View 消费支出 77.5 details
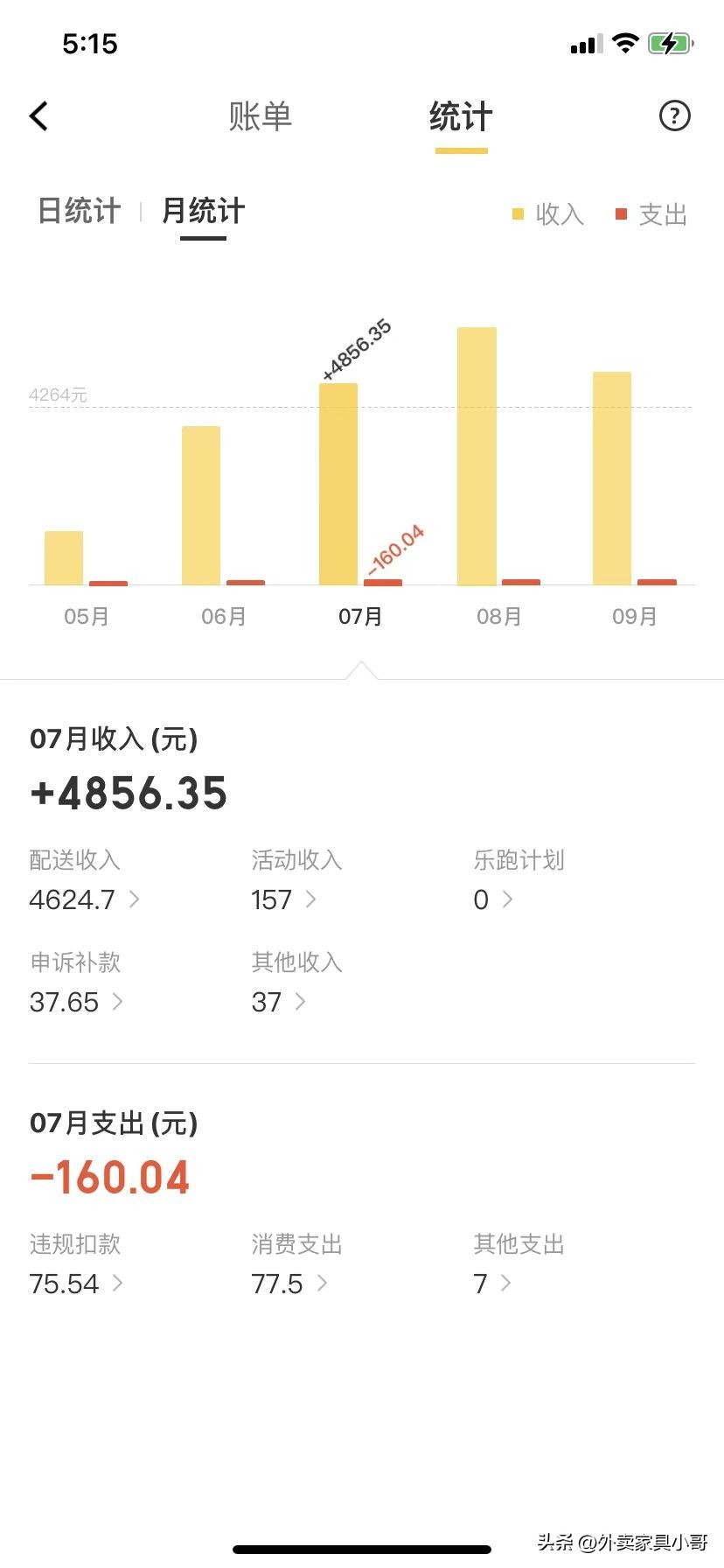 [x=289, y=1284]
